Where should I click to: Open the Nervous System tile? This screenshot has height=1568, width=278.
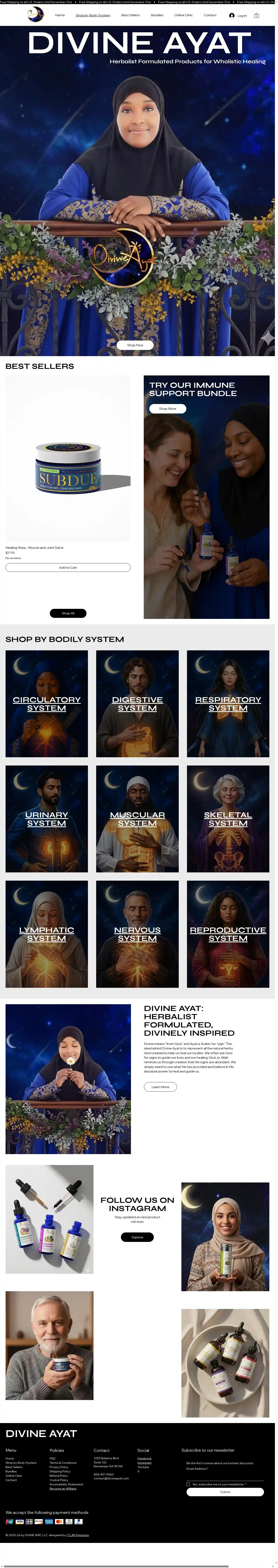137,934
